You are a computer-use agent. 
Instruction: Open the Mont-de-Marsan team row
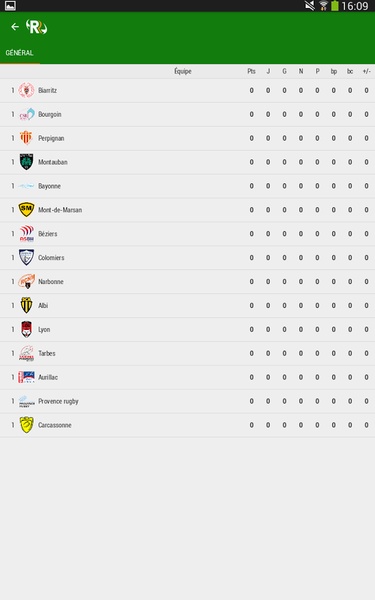[x=188, y=210]
